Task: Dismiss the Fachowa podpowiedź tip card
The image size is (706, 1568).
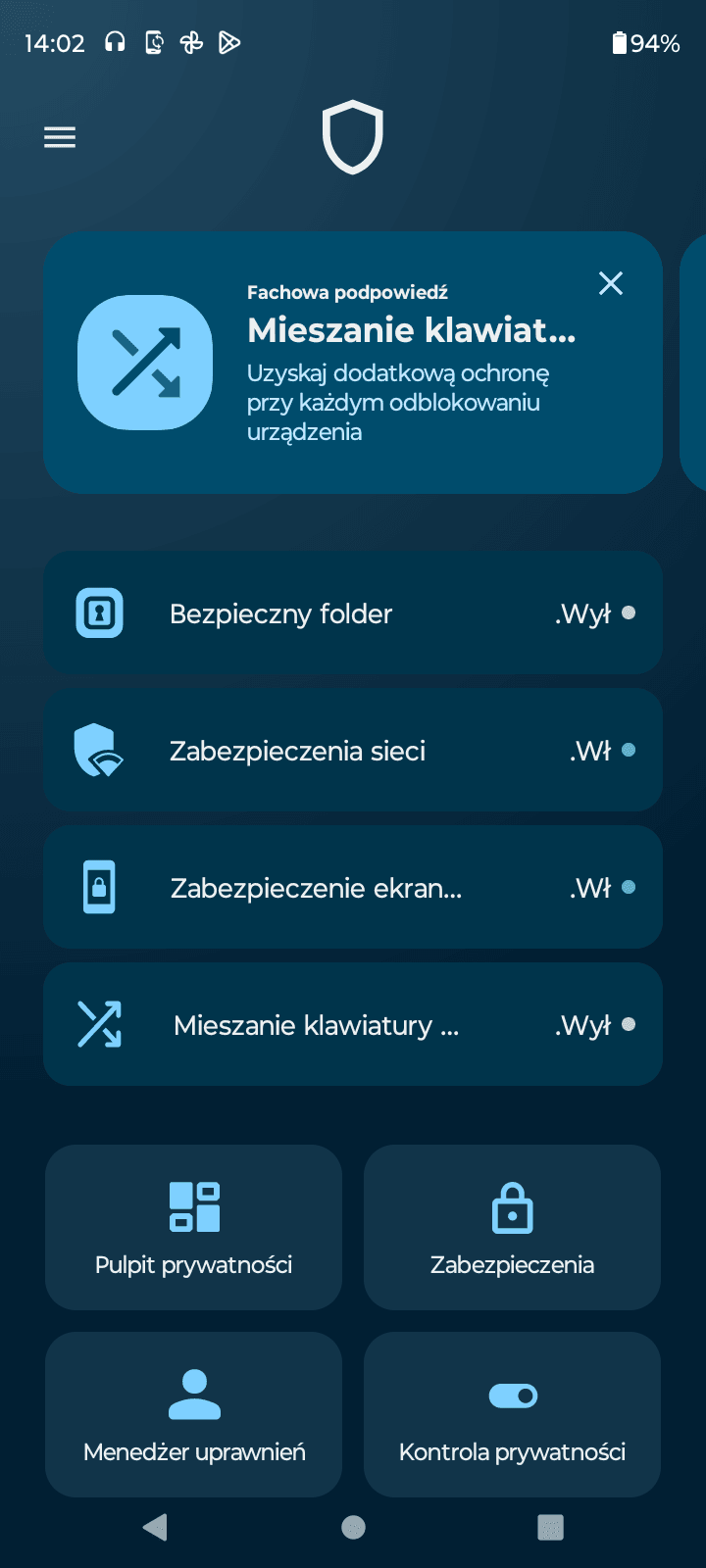Action: [611, 284]
